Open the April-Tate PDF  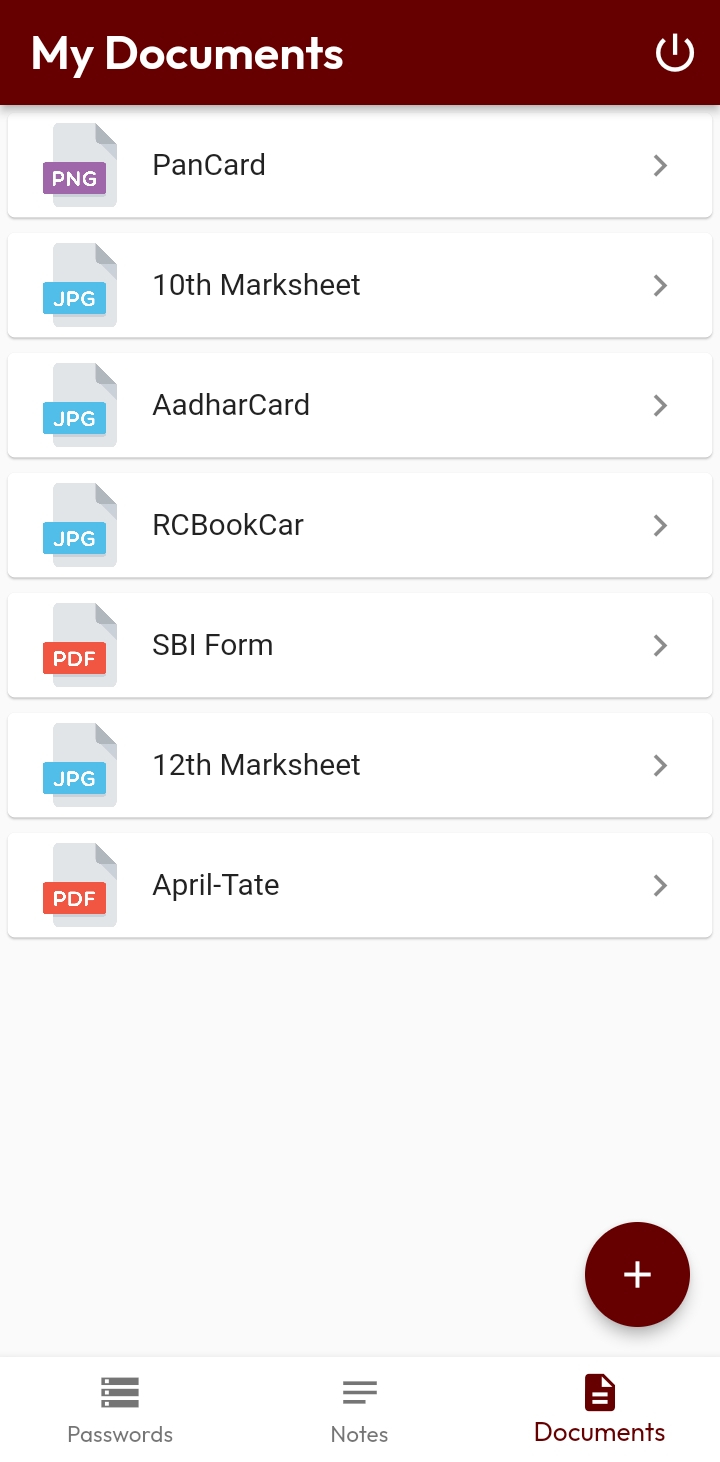point(359,885)
